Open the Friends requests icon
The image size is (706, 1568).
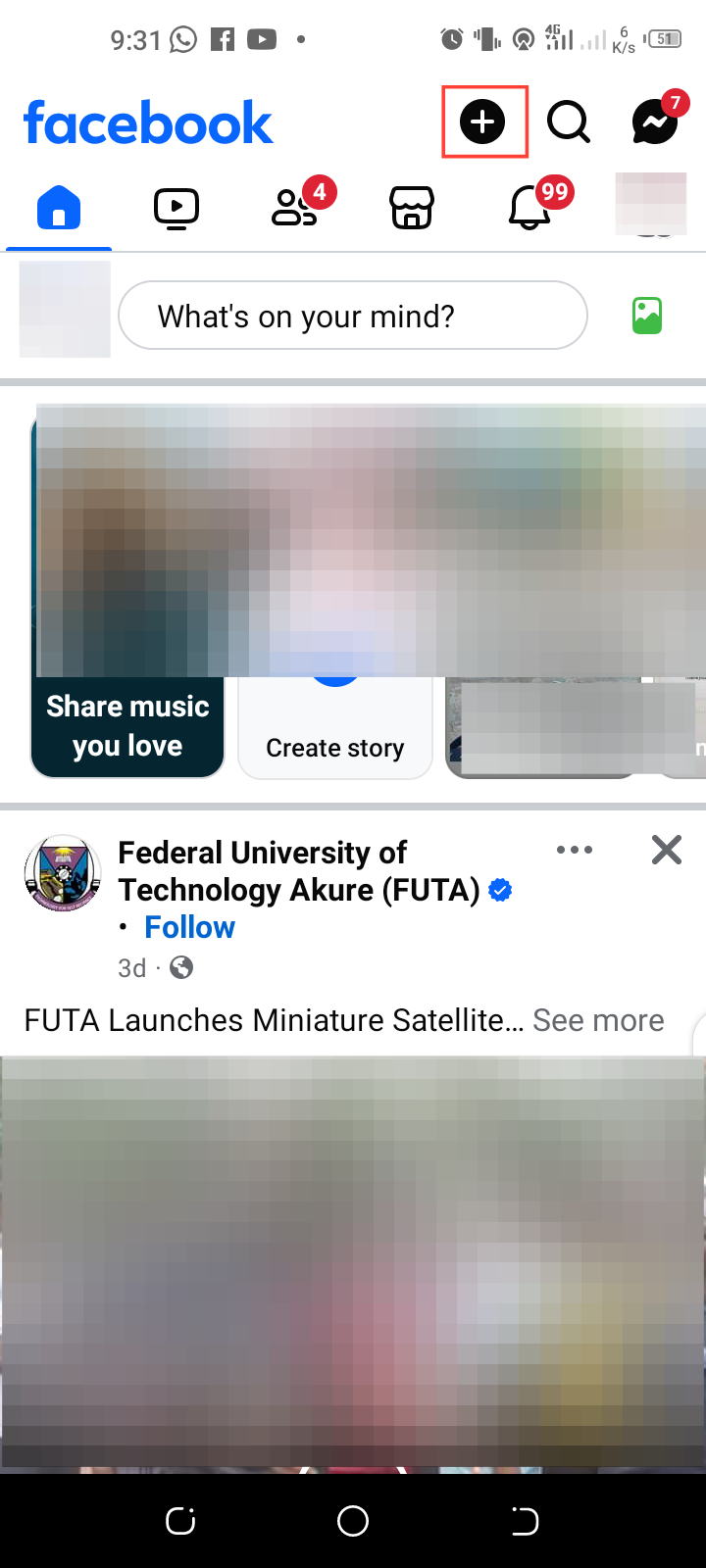pos(294,209)
